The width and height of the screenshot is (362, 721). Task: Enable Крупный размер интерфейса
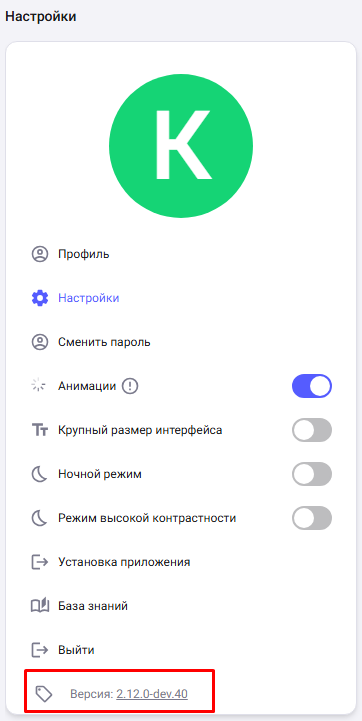pos(312,430)
